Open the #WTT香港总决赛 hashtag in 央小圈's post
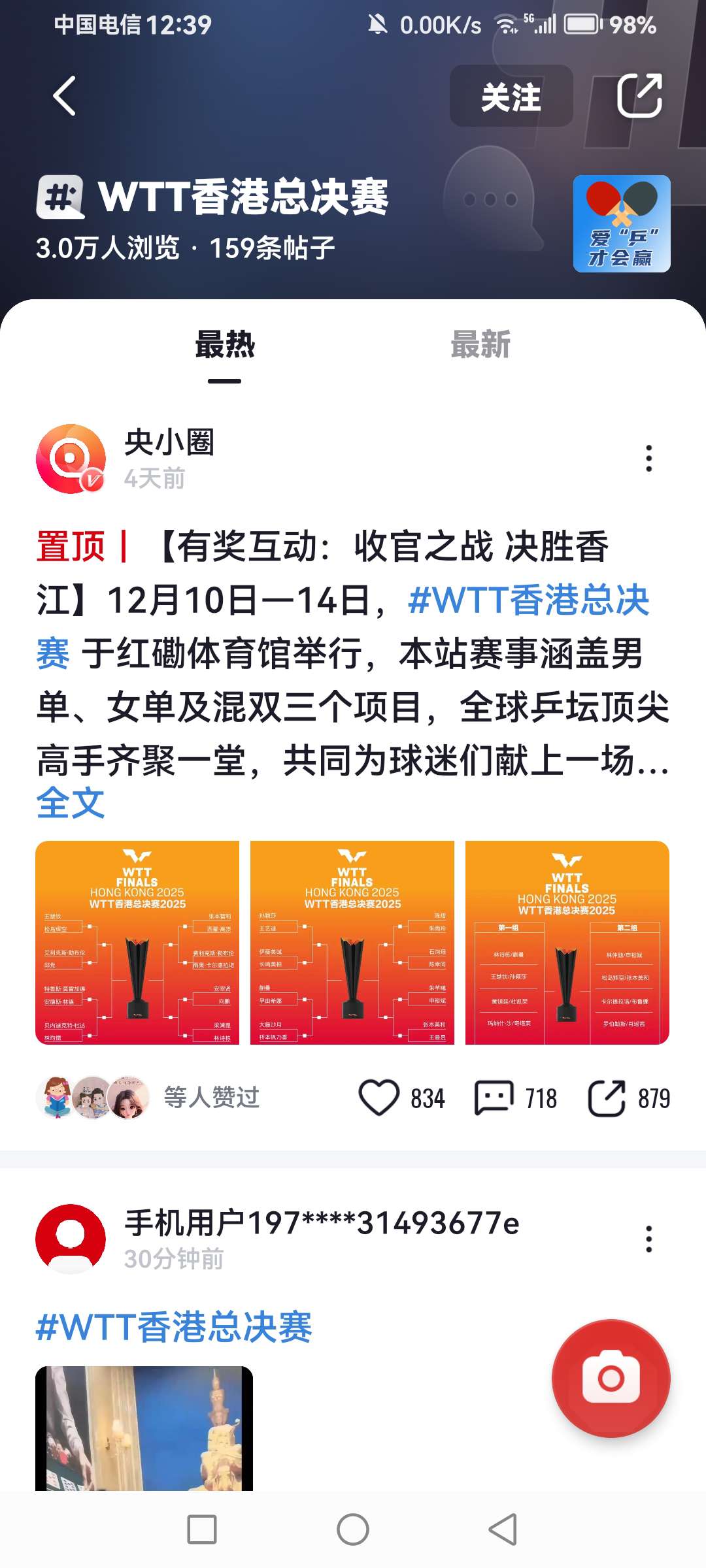Viewport: 706px width, 1568px height. (x=528, y=600)
